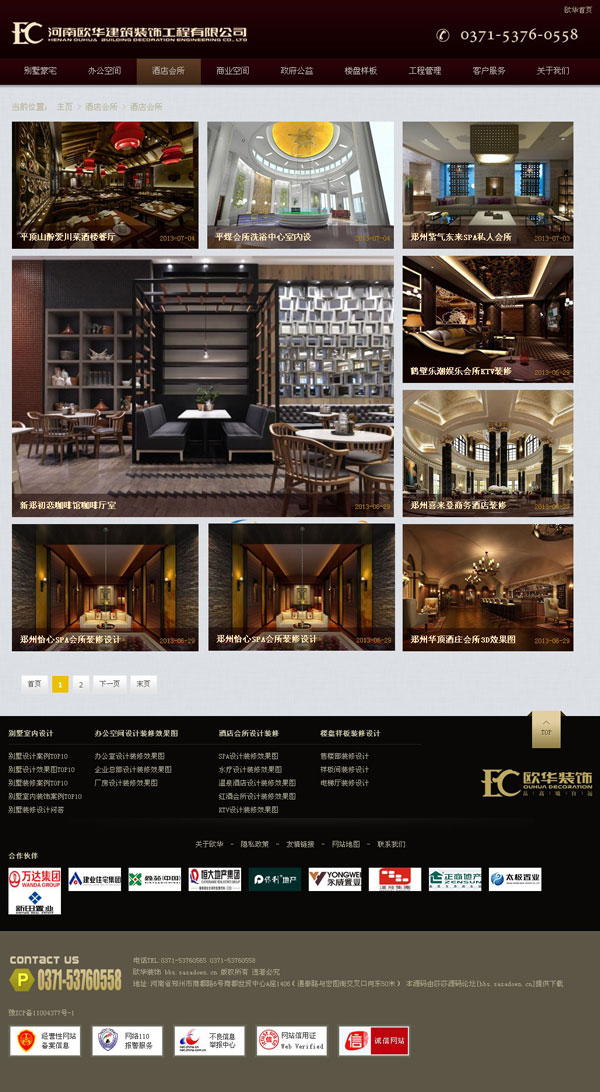This screenshot has height=1092, width=600.
Task: Tap 下一页 to go to the next page
Action: coord(110,684)
